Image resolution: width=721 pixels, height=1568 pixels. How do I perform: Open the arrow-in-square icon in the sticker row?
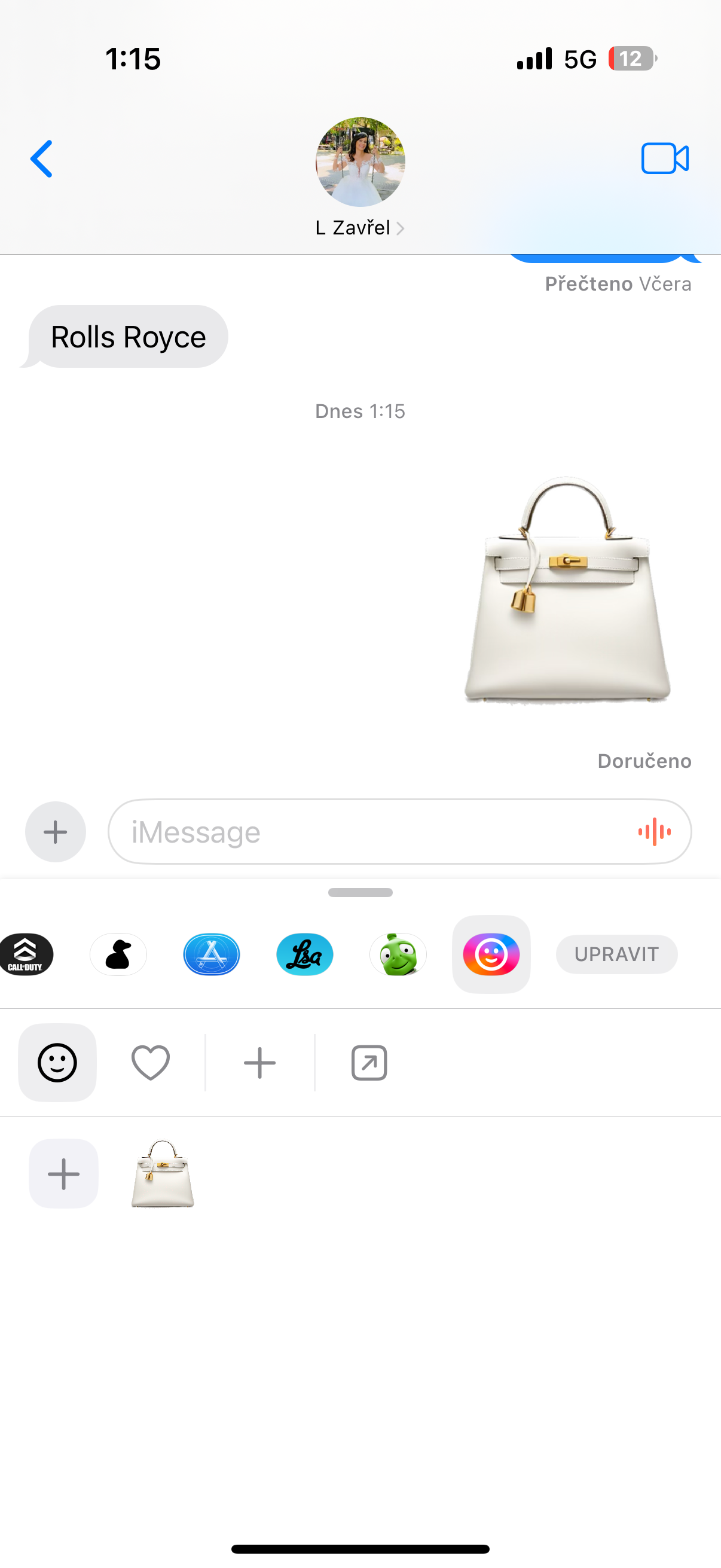click(369, 1063)
